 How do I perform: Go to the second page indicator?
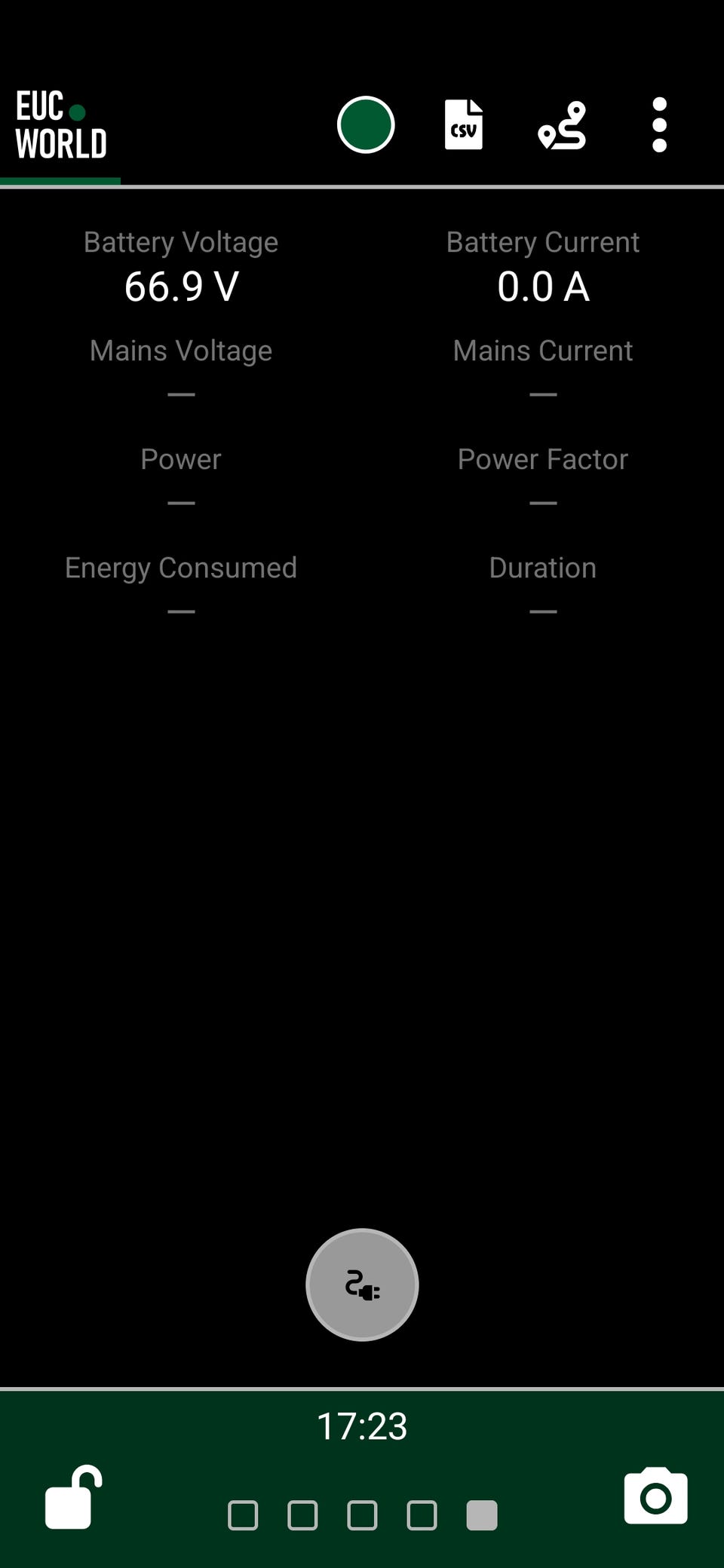point(302,1515)
